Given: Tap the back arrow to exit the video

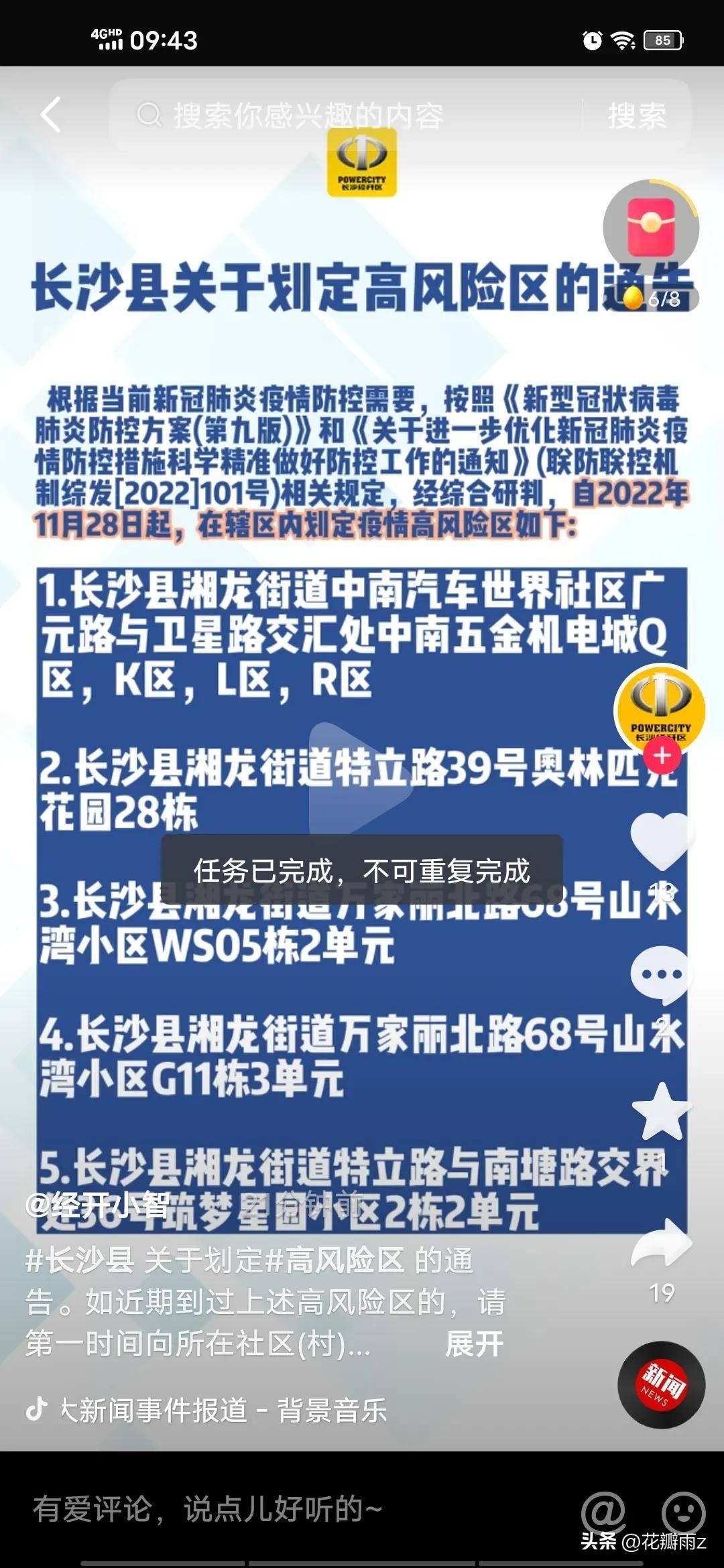Looking at the screenshot, I should 49,114.
